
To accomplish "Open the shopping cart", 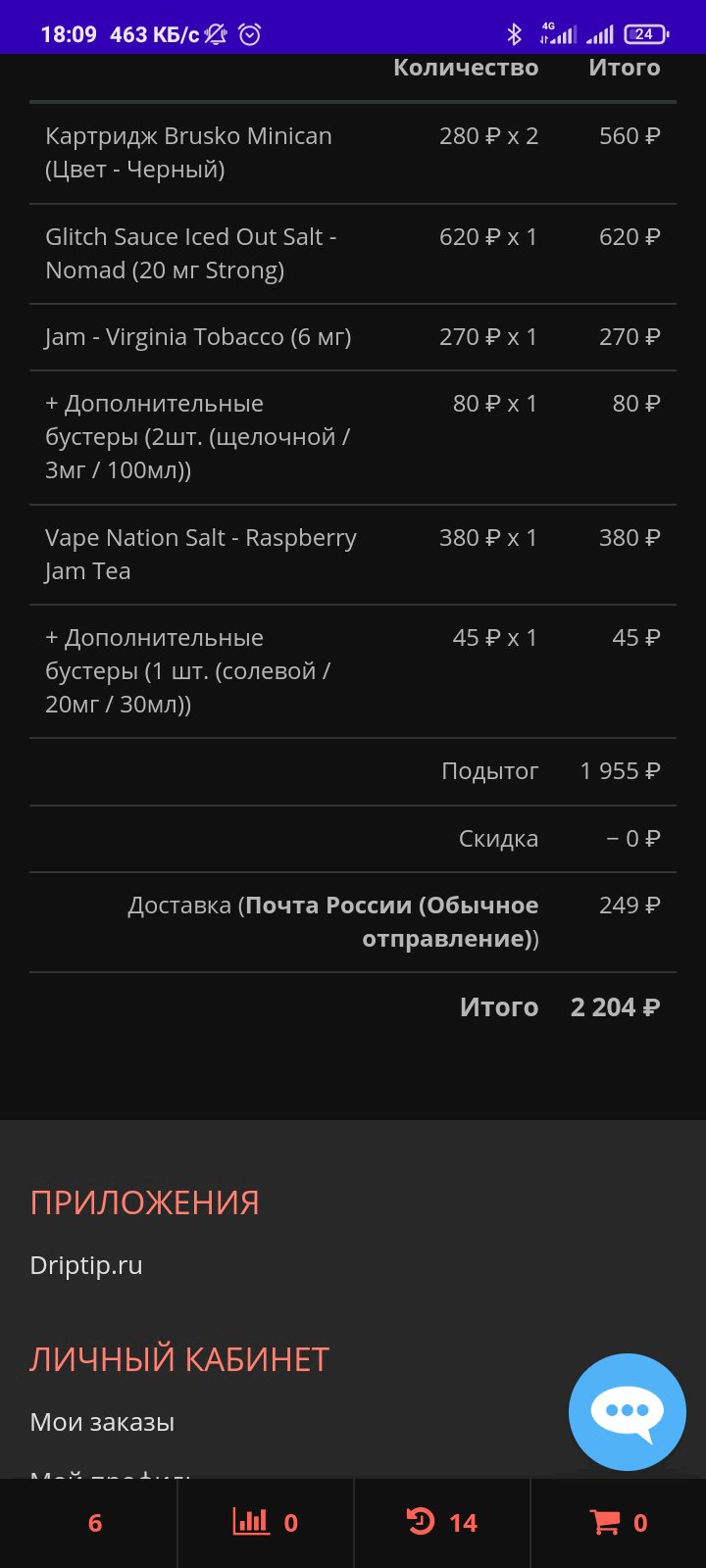I will [x=618, y=1522].
